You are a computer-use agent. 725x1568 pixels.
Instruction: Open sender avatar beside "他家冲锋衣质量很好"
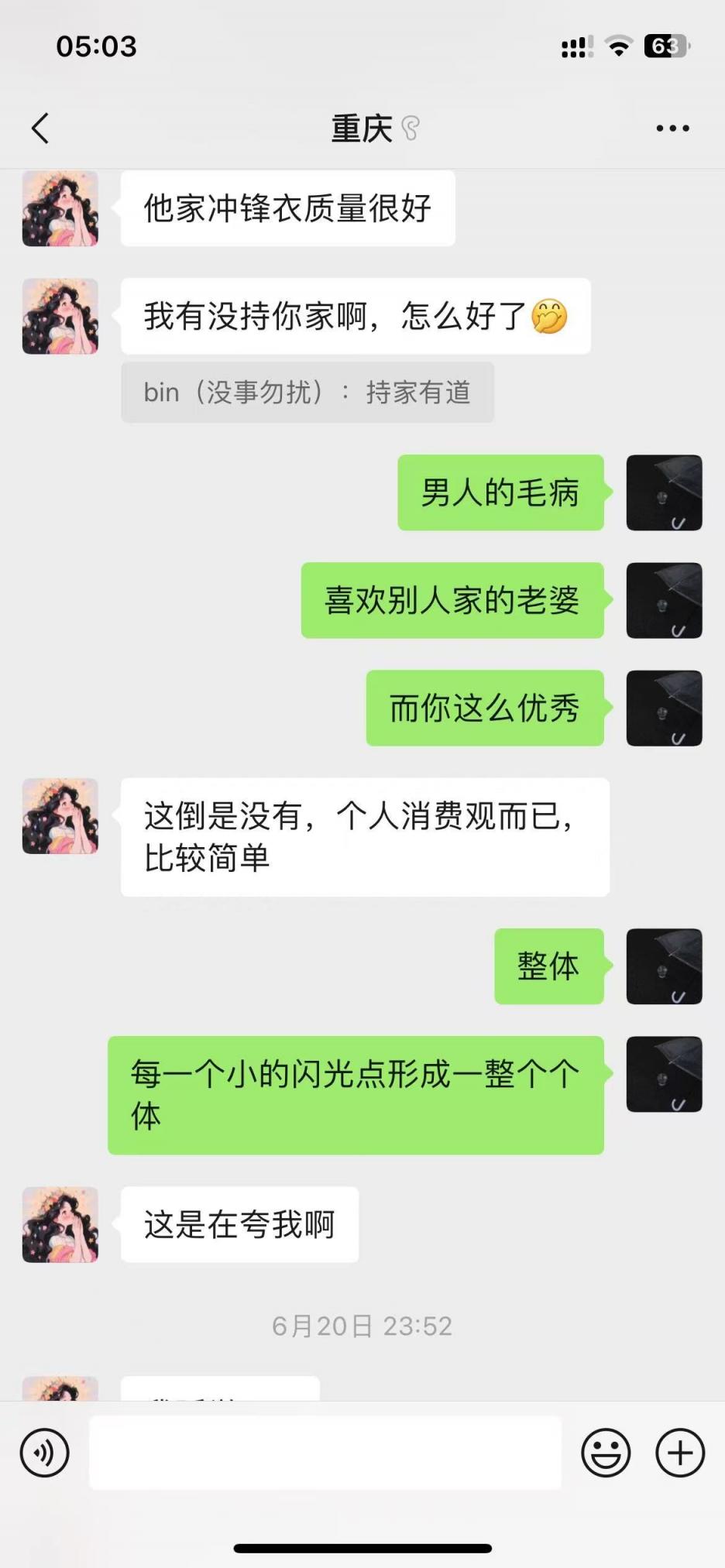point(60,209)
